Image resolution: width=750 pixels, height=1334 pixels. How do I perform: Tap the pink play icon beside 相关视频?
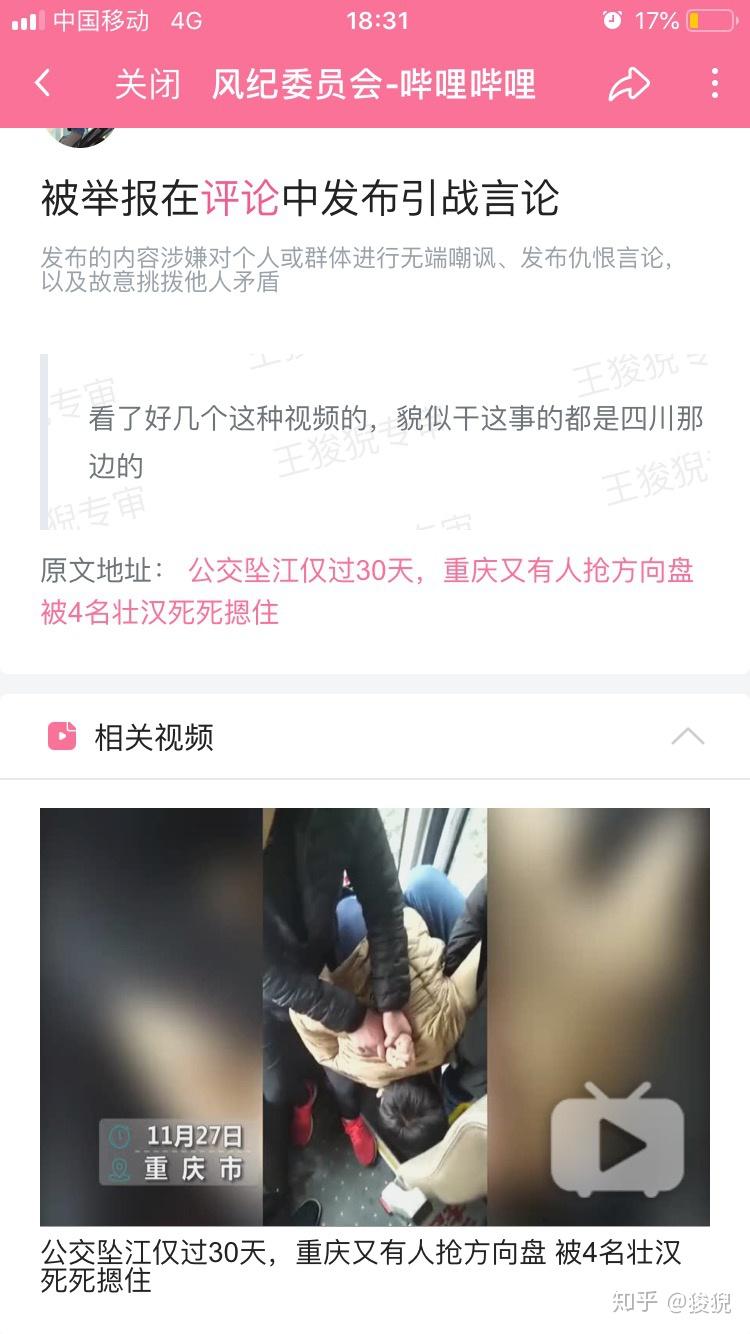point(62,736)
